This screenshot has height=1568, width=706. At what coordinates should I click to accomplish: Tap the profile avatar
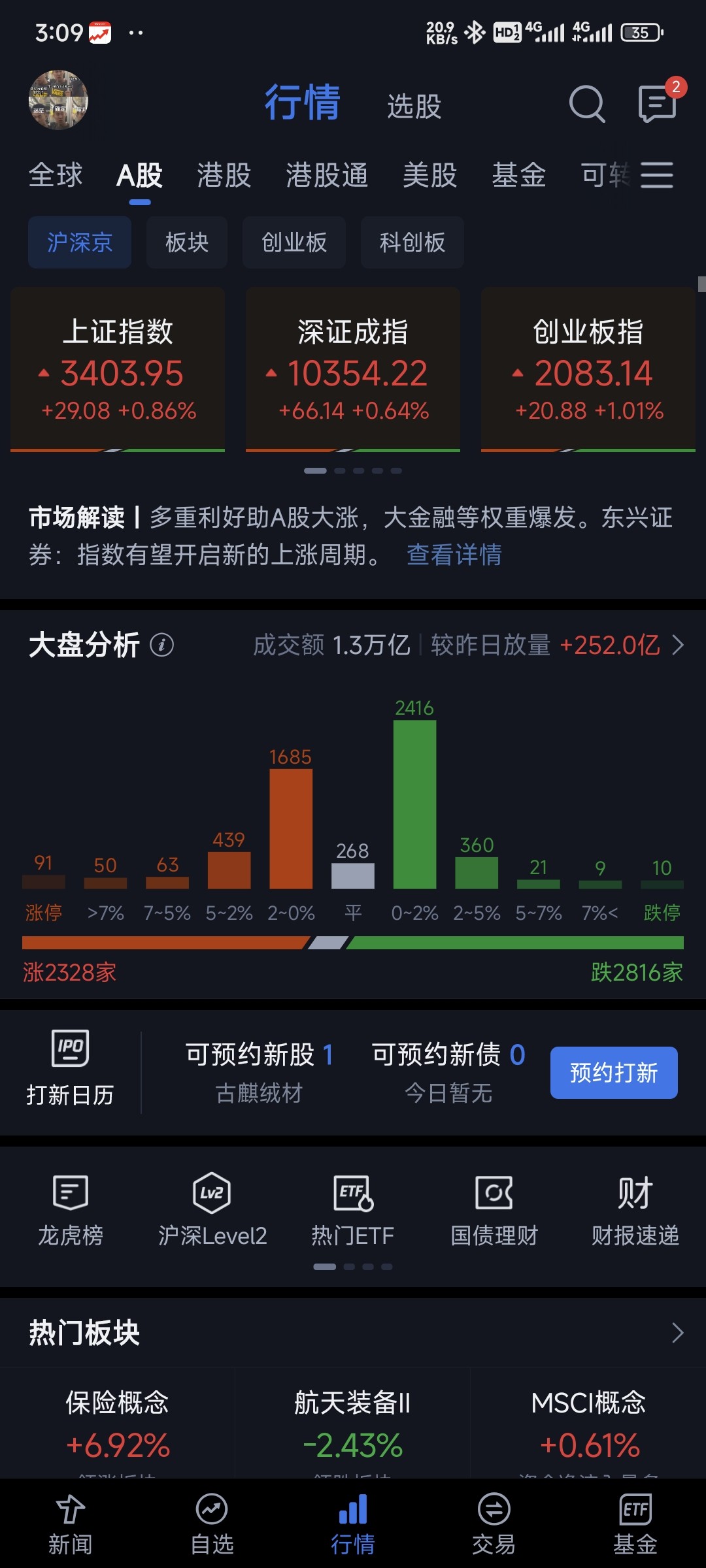click(x=58, y=100)
